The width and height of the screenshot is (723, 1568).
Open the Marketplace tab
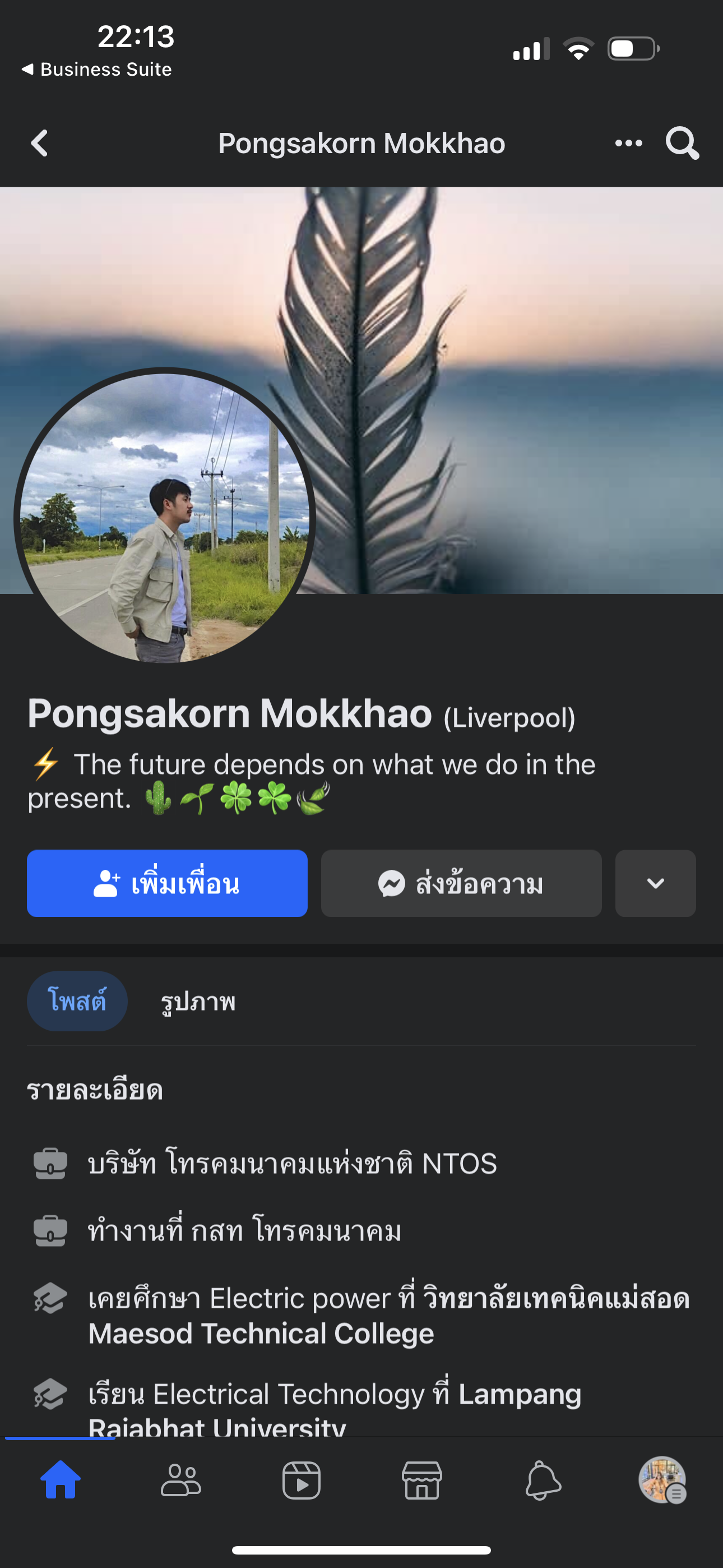(421, 1480)
